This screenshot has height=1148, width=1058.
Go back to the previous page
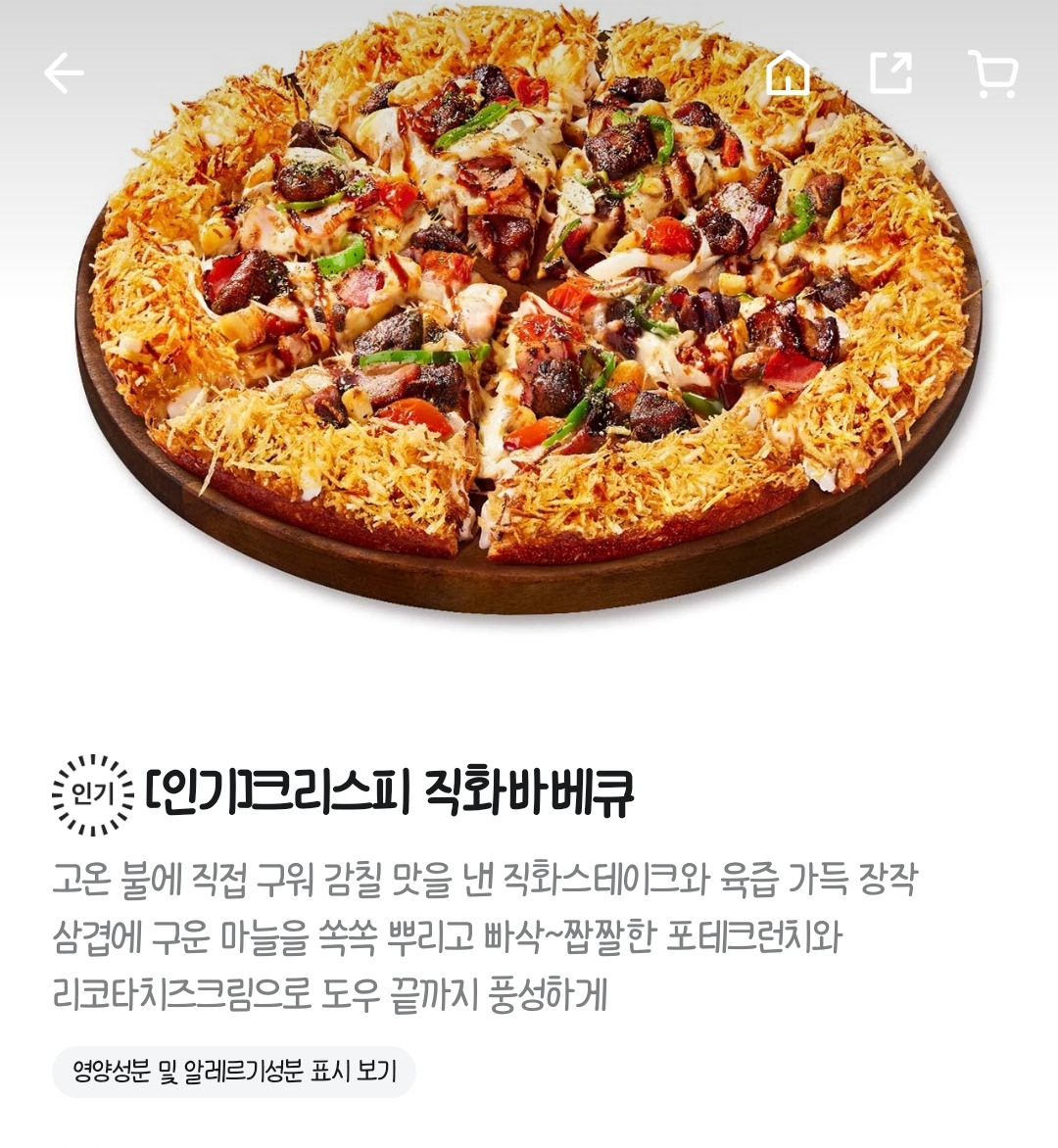point(65,73)
